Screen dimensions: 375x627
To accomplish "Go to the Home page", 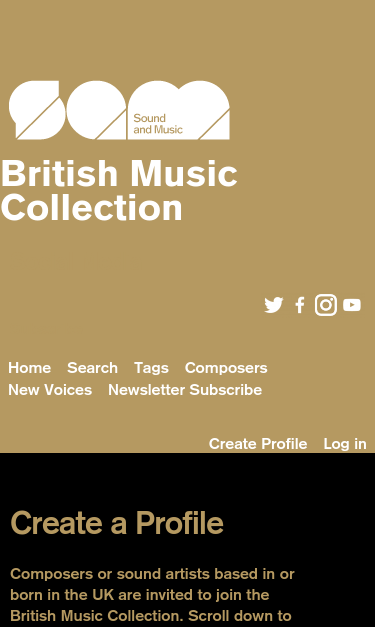I will click(x=30, y=368).
